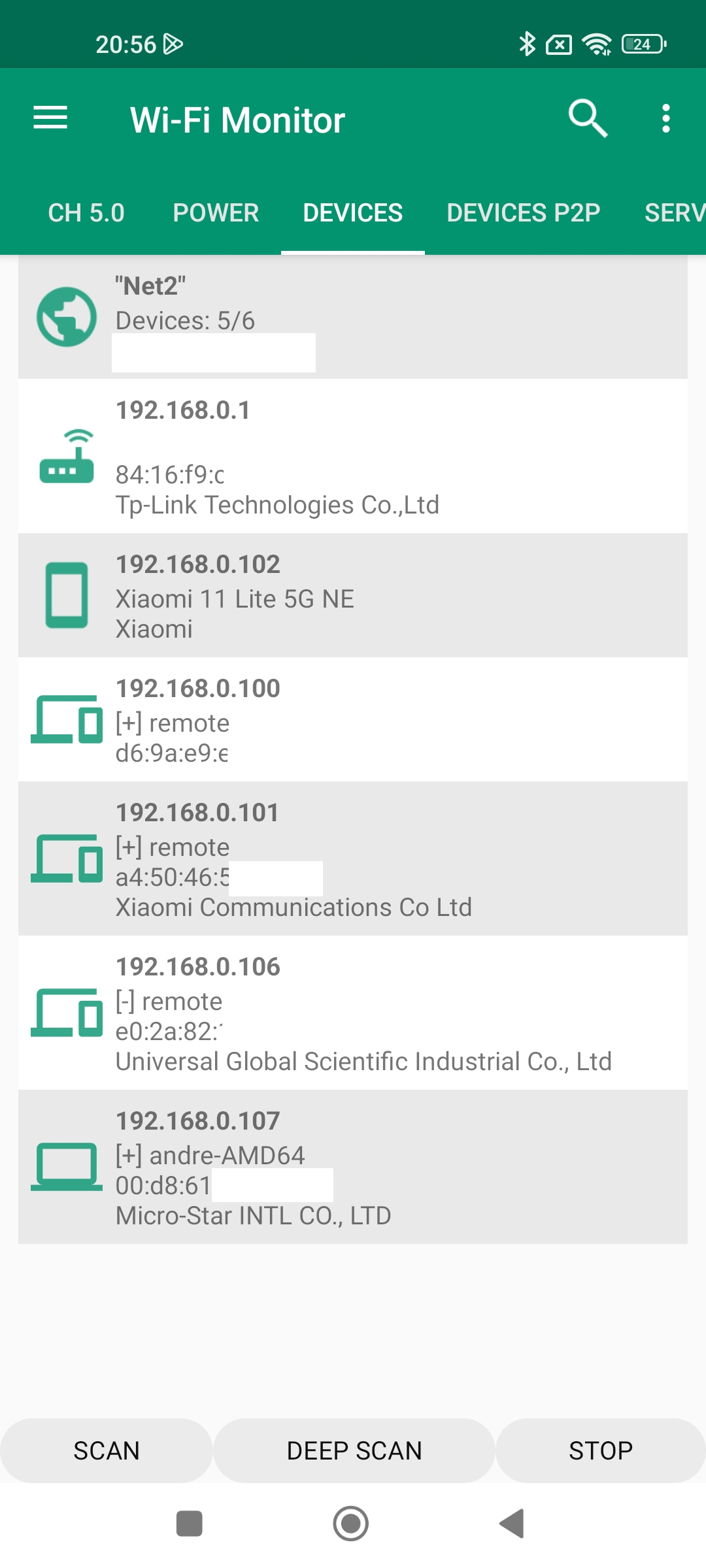Start a network SCAN

coord(107,1450)
